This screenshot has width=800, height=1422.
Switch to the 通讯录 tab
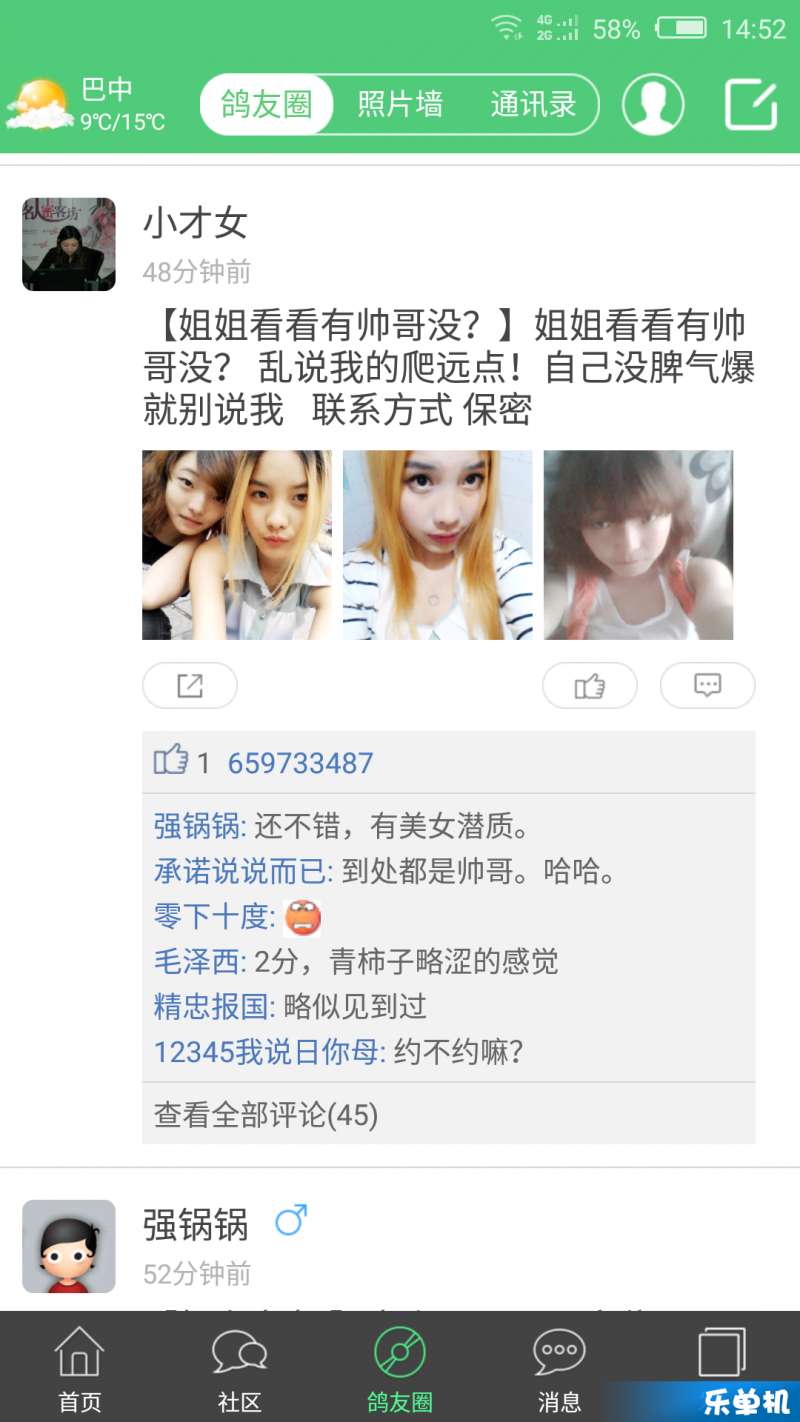[x=533, y=104]
